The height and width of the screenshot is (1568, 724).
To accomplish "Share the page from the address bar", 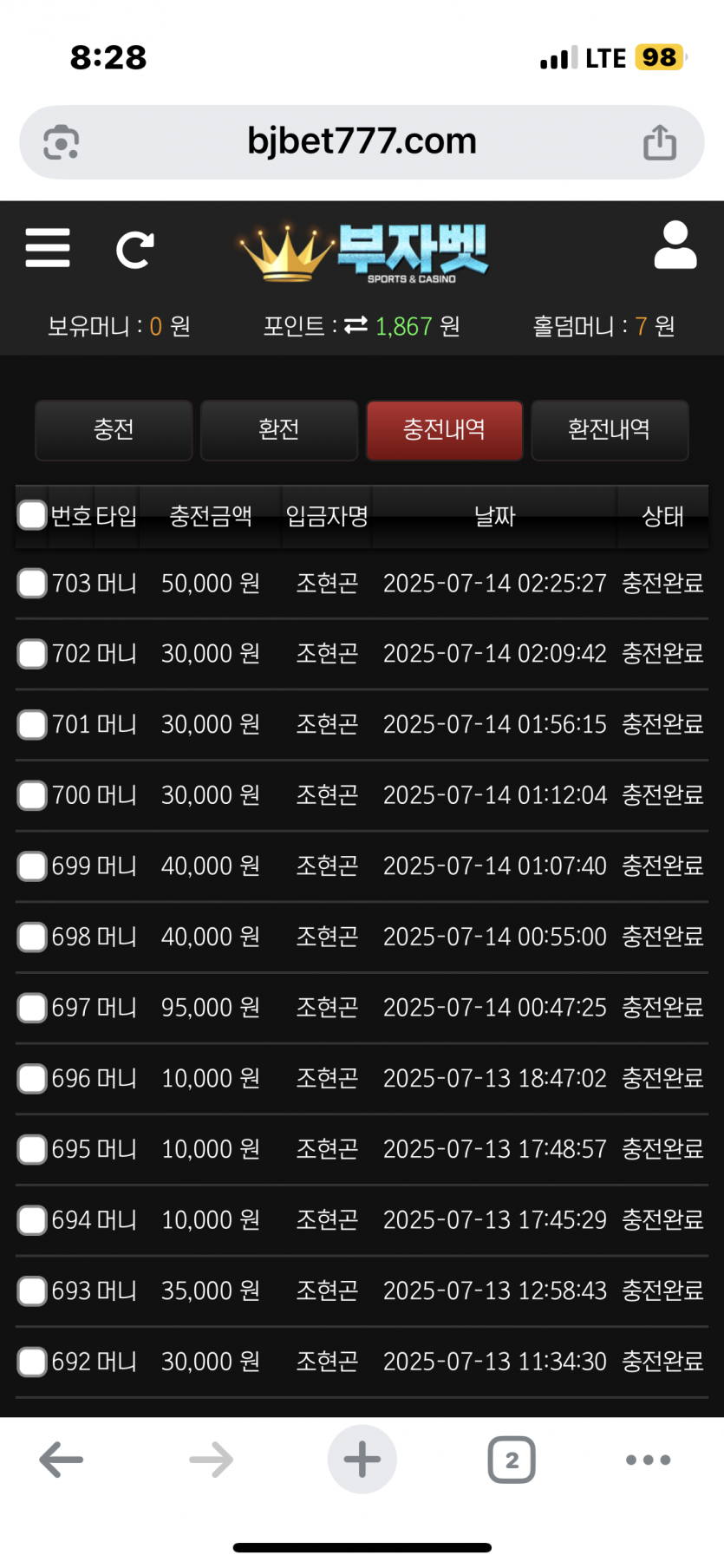I will (660, 142).
